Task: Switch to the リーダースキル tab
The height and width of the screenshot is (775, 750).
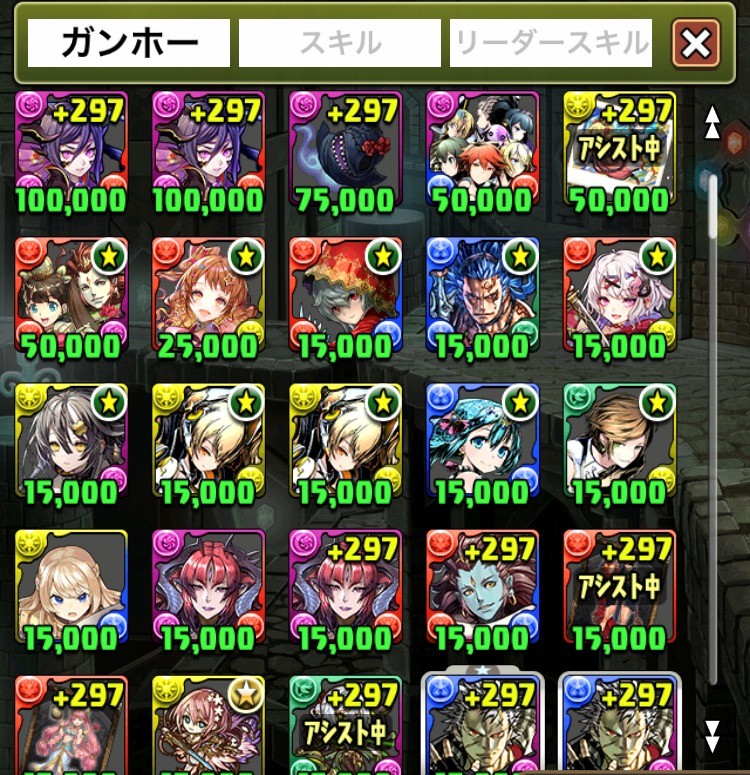Action: pos(551,43)
